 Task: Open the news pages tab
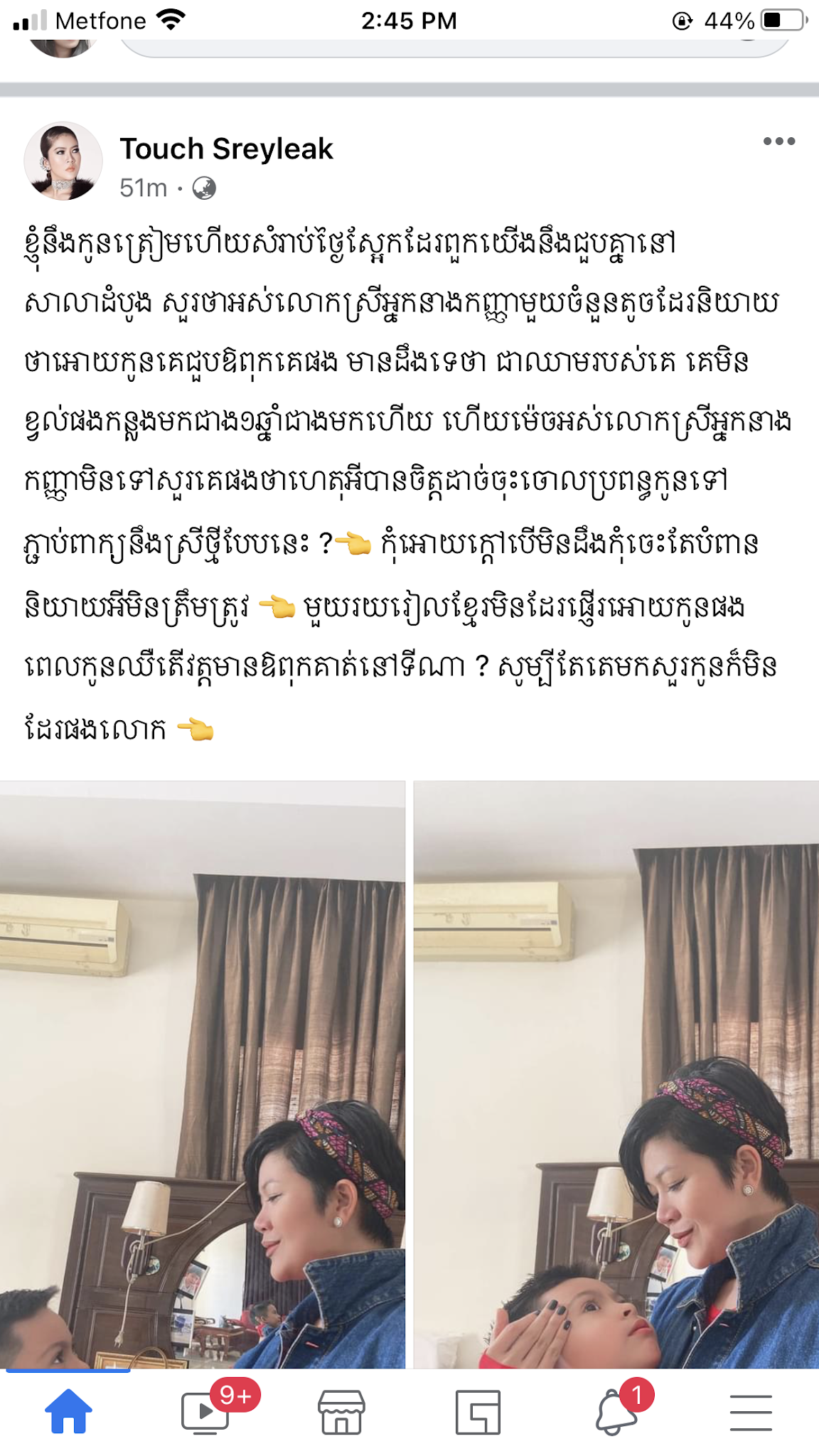[478, 1411]
